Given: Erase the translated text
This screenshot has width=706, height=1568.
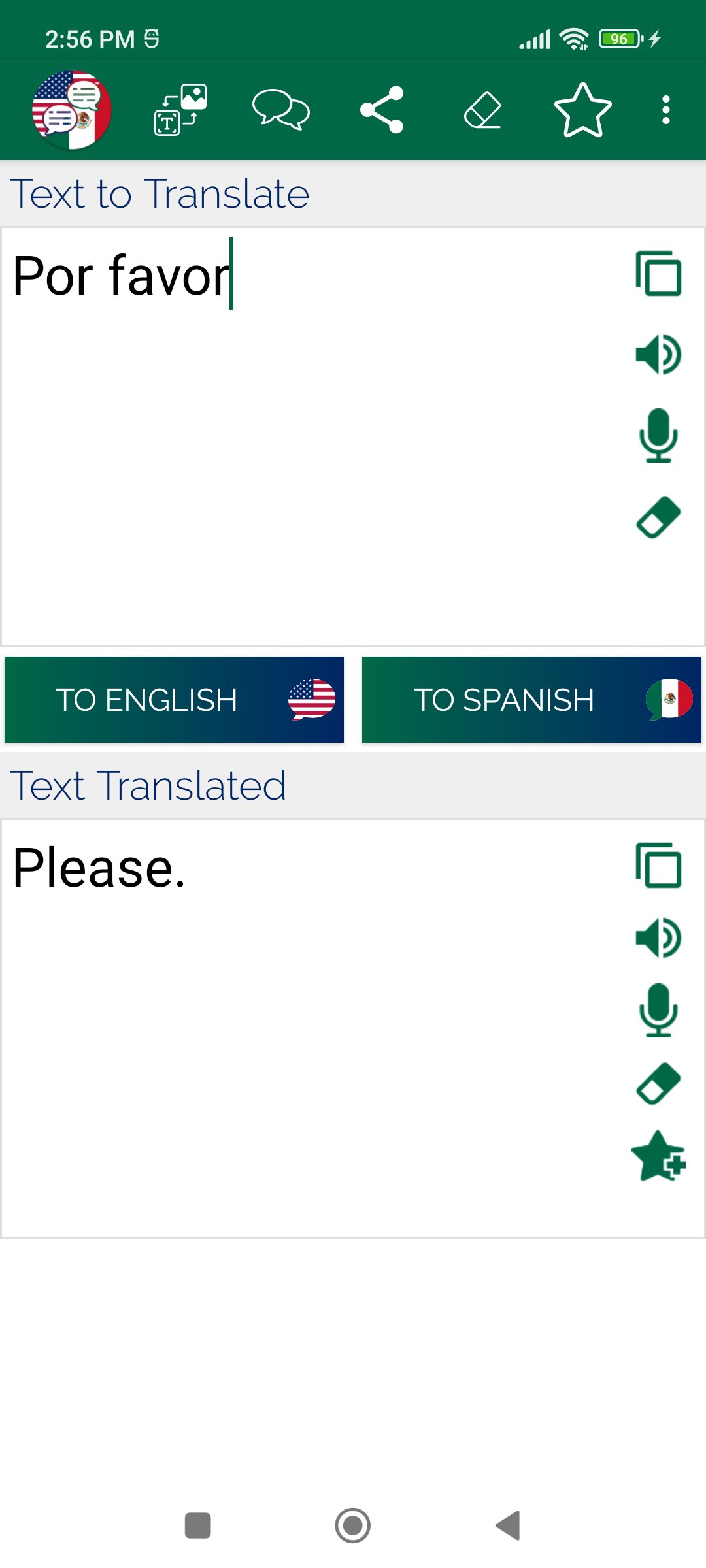Looking at the screenshot, I should [658, 1084].
